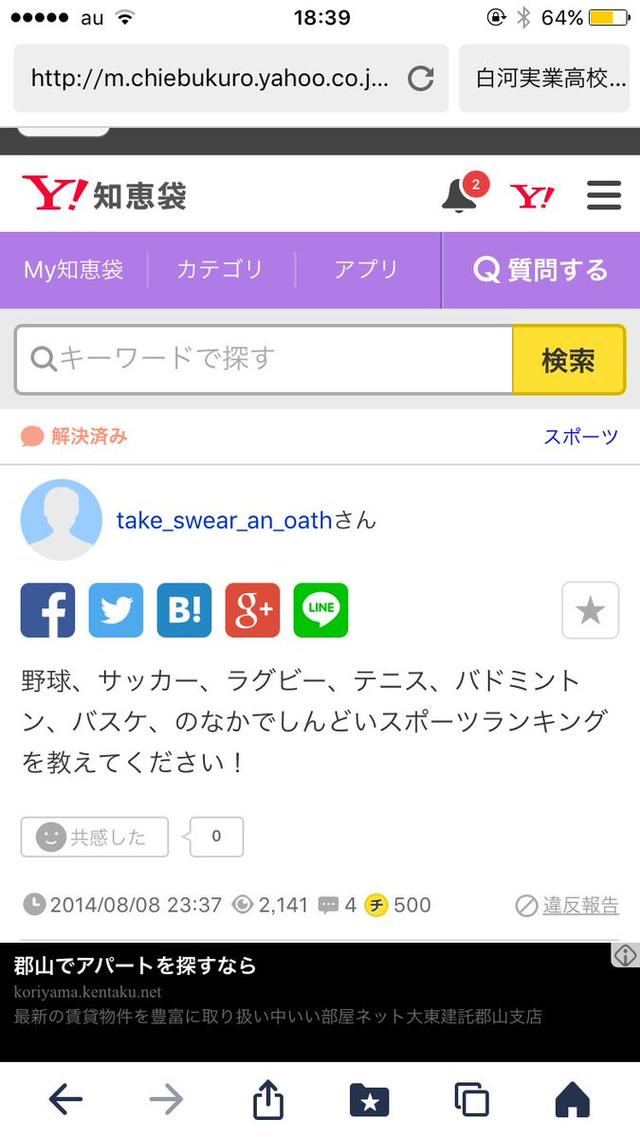
Task: Select the アプリ tab
Action: 366,270
